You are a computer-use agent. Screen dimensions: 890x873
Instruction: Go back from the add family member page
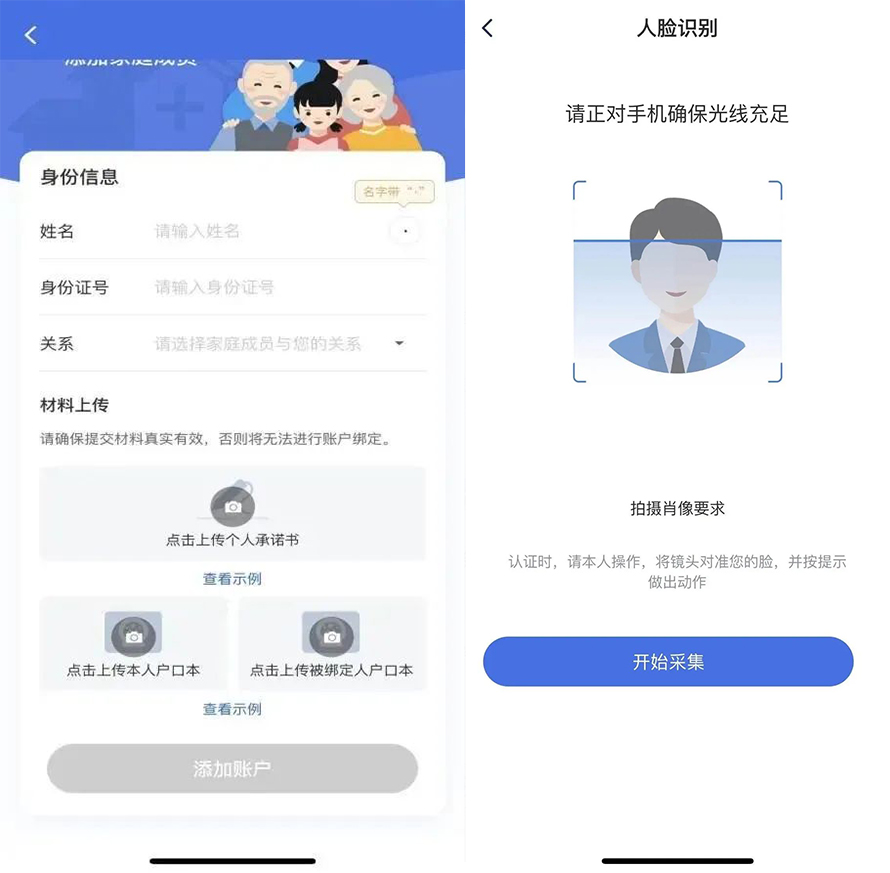pyautogui.click(x=31, y=36)
